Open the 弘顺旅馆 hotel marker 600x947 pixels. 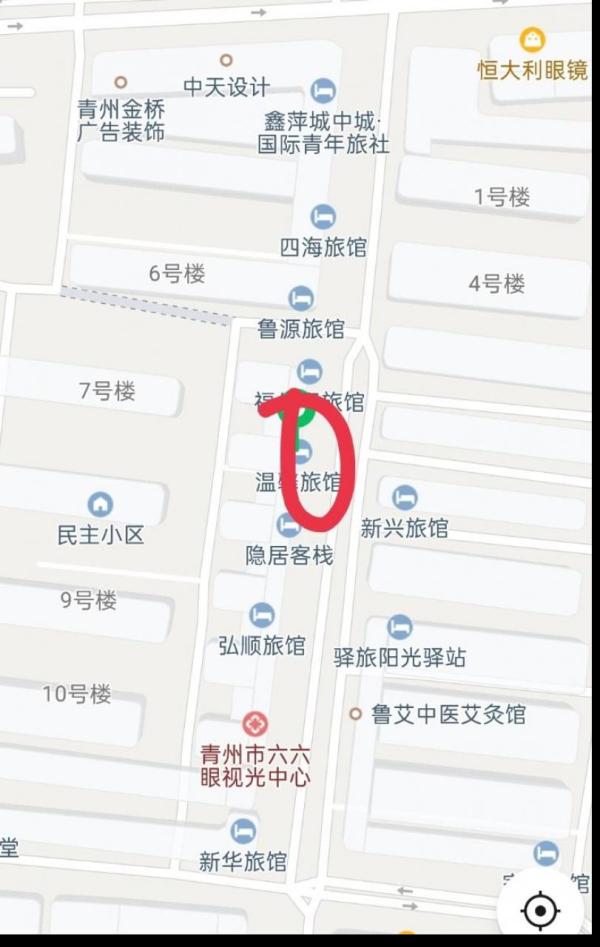pos(262,615)
